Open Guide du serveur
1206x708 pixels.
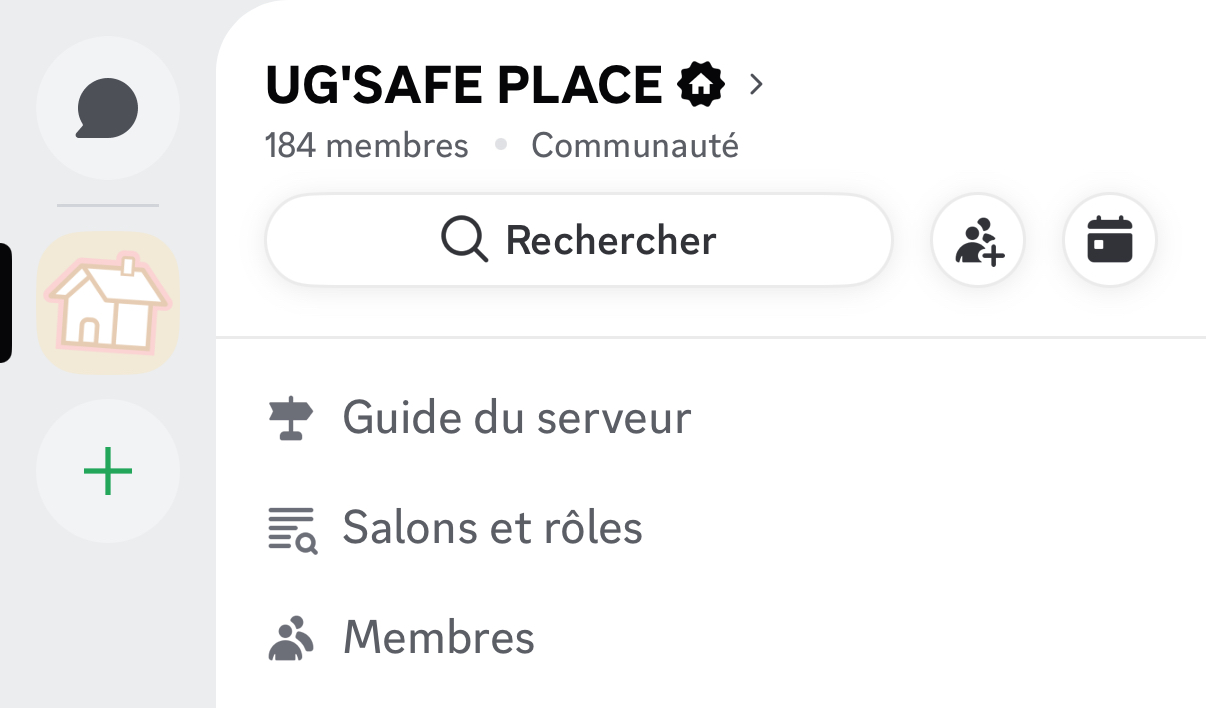tap(516, 417)
